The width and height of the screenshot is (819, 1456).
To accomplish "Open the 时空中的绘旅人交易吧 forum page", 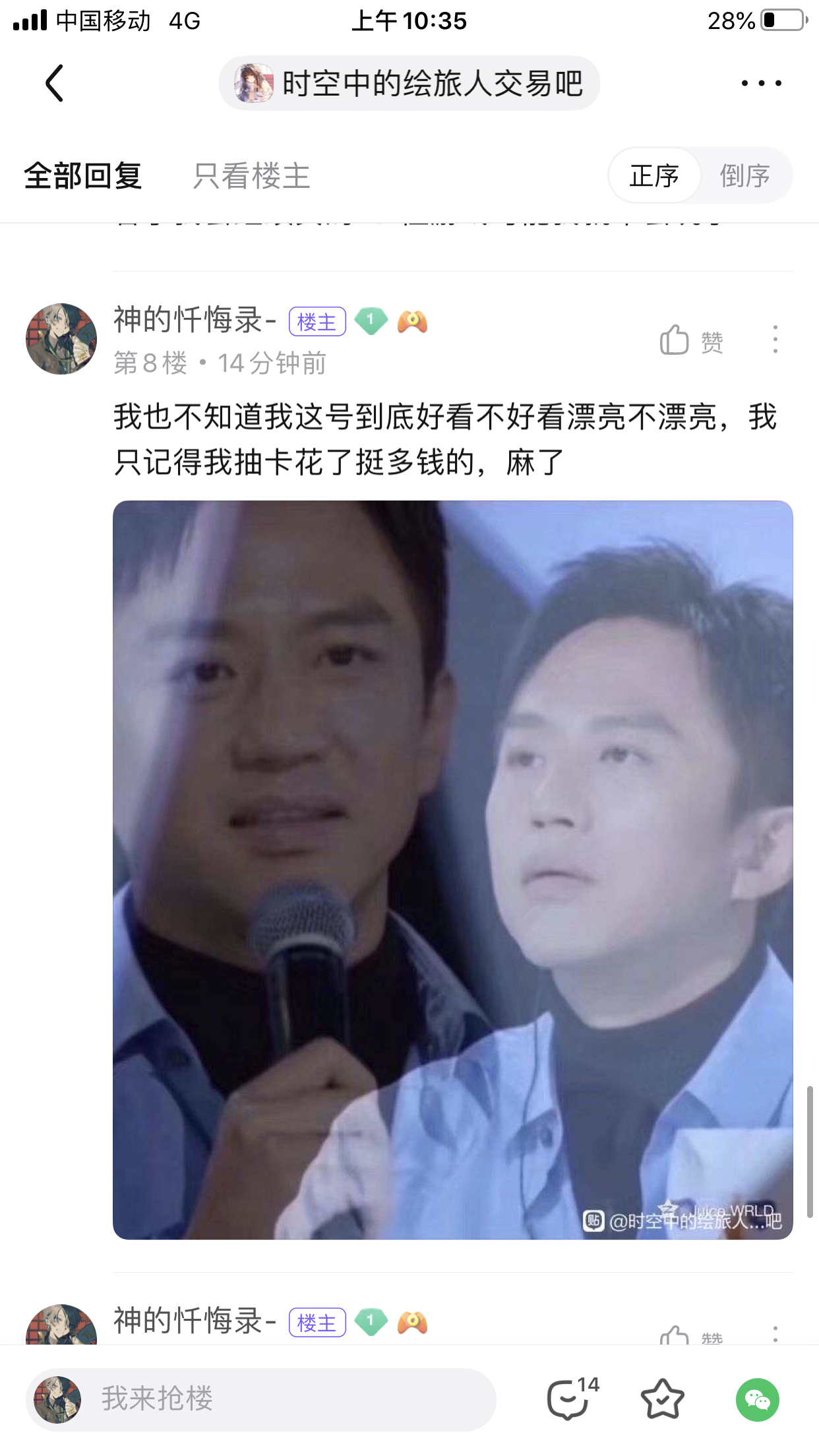I will tap(409, 83).
